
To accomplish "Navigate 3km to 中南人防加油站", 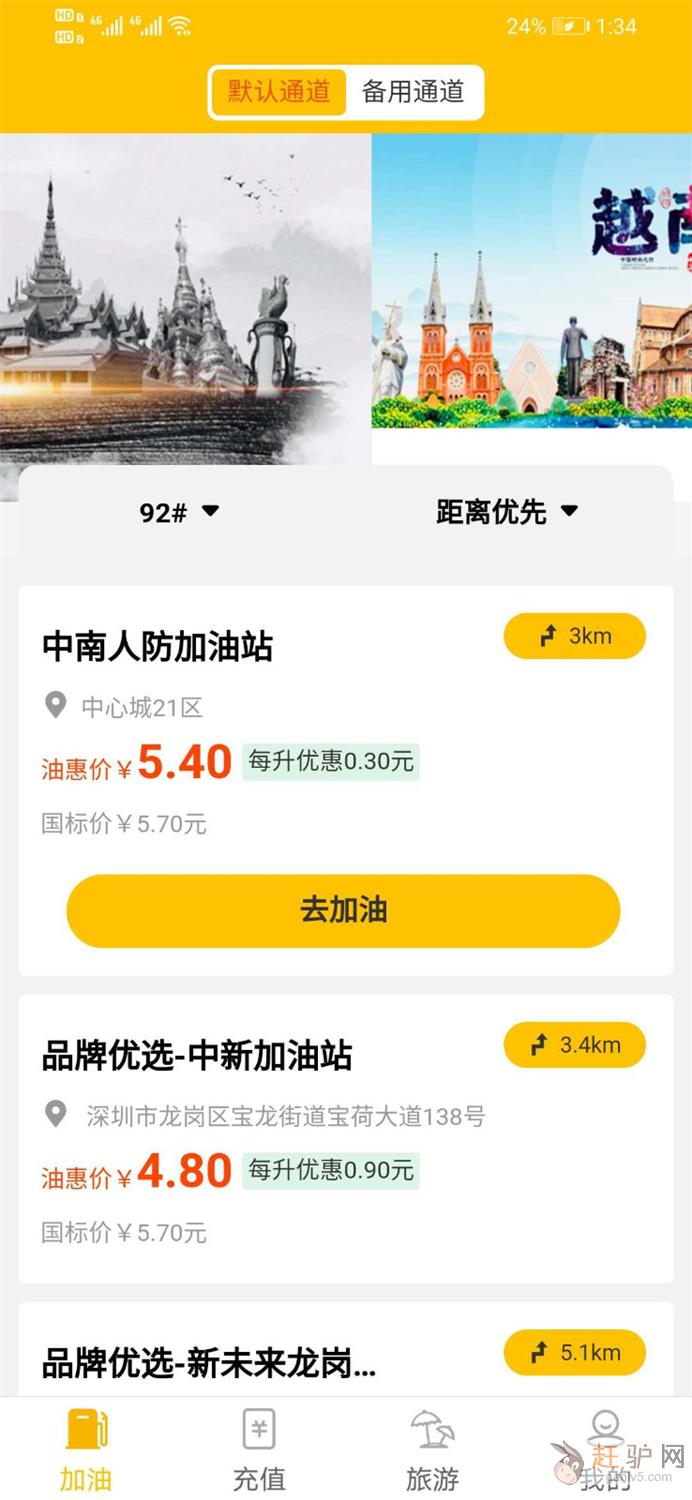I will (x=574, y=636).
